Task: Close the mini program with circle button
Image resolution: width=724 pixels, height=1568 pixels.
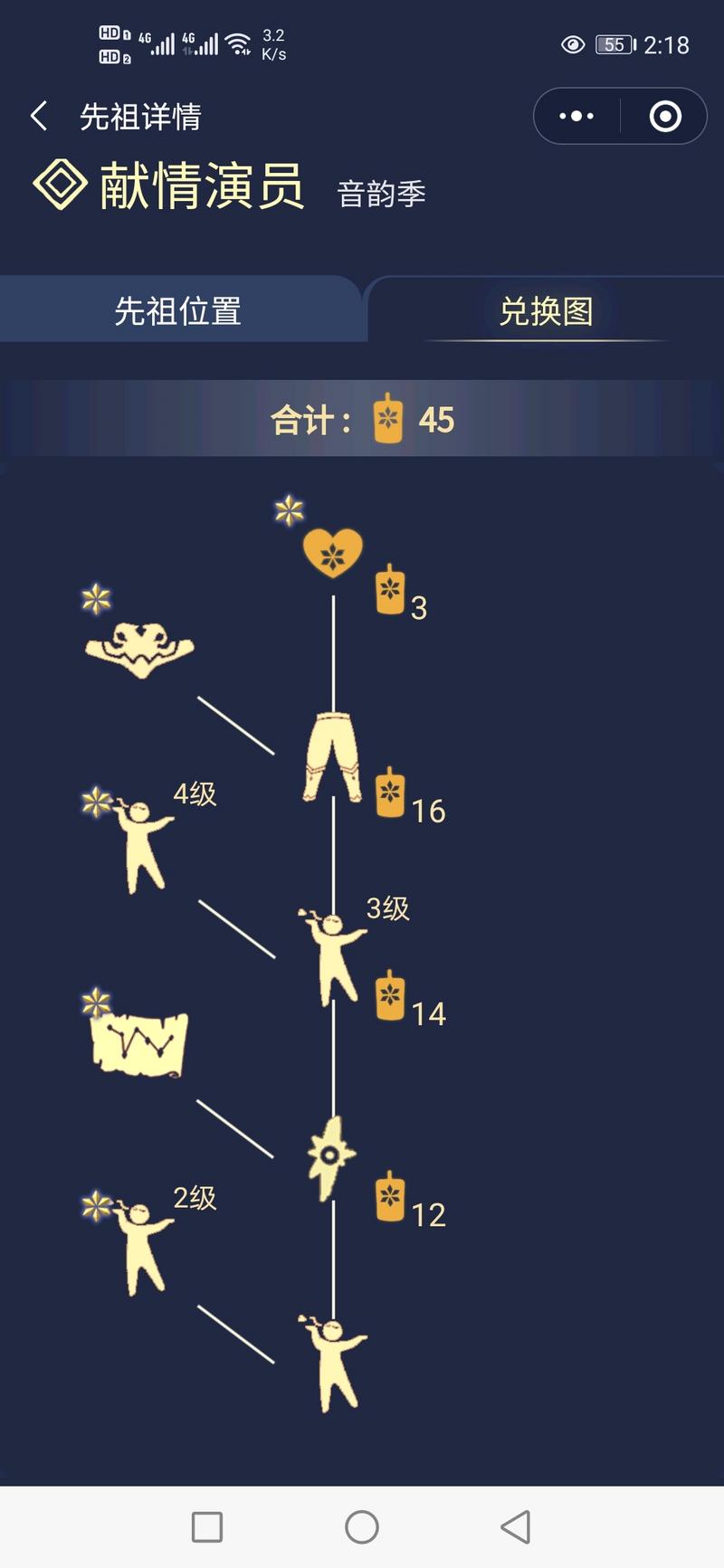Action: tap(665, 116)
